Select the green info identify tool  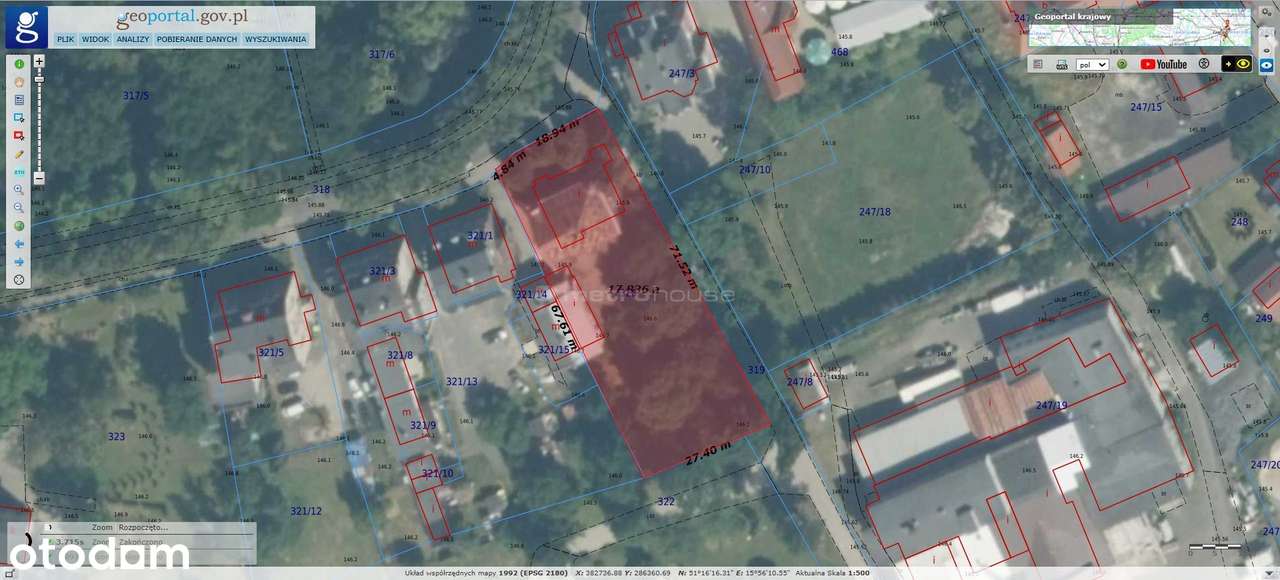click(x=19, y=64)
